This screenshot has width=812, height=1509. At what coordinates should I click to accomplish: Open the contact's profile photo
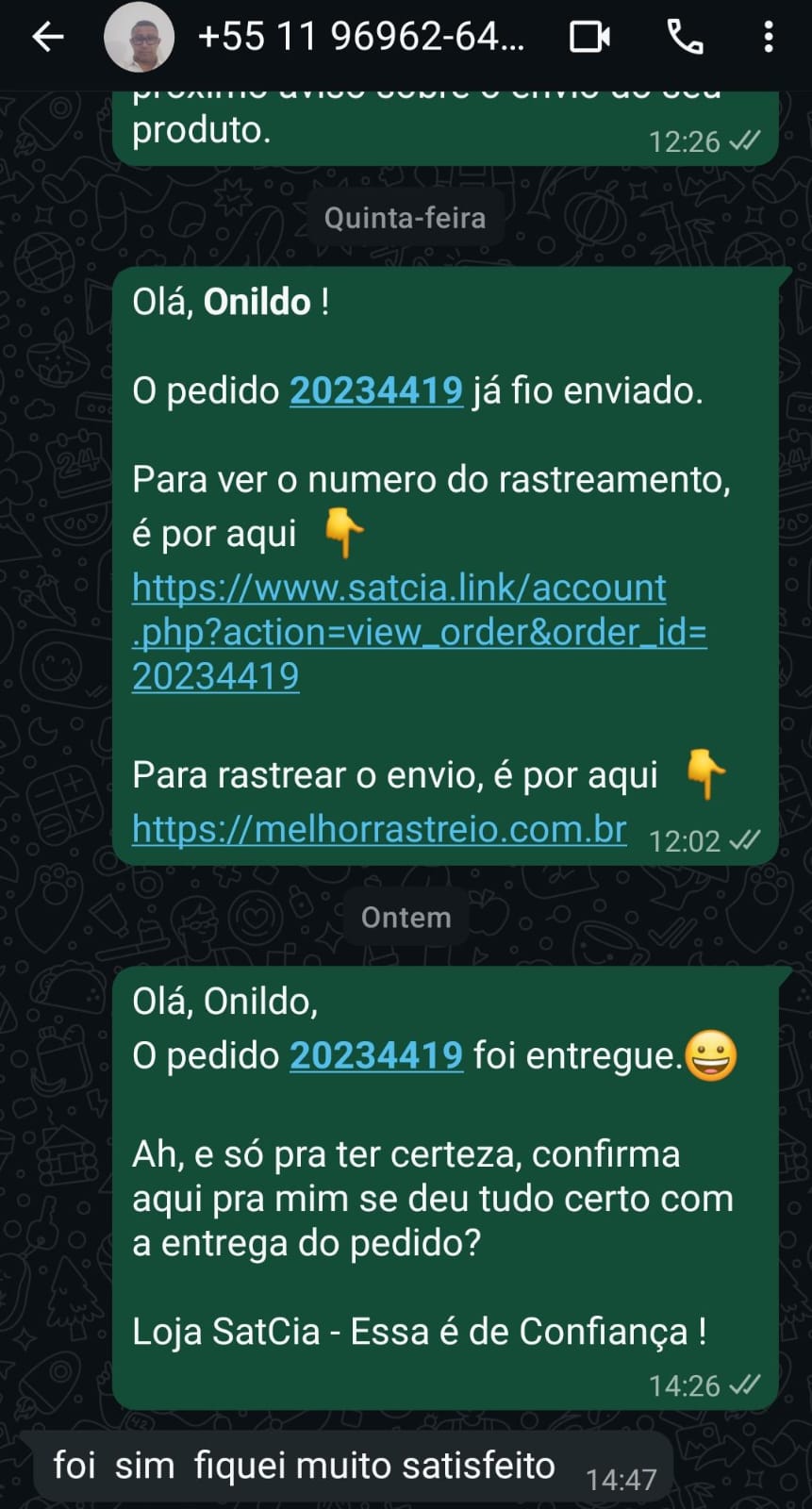(x=139, y=38)
